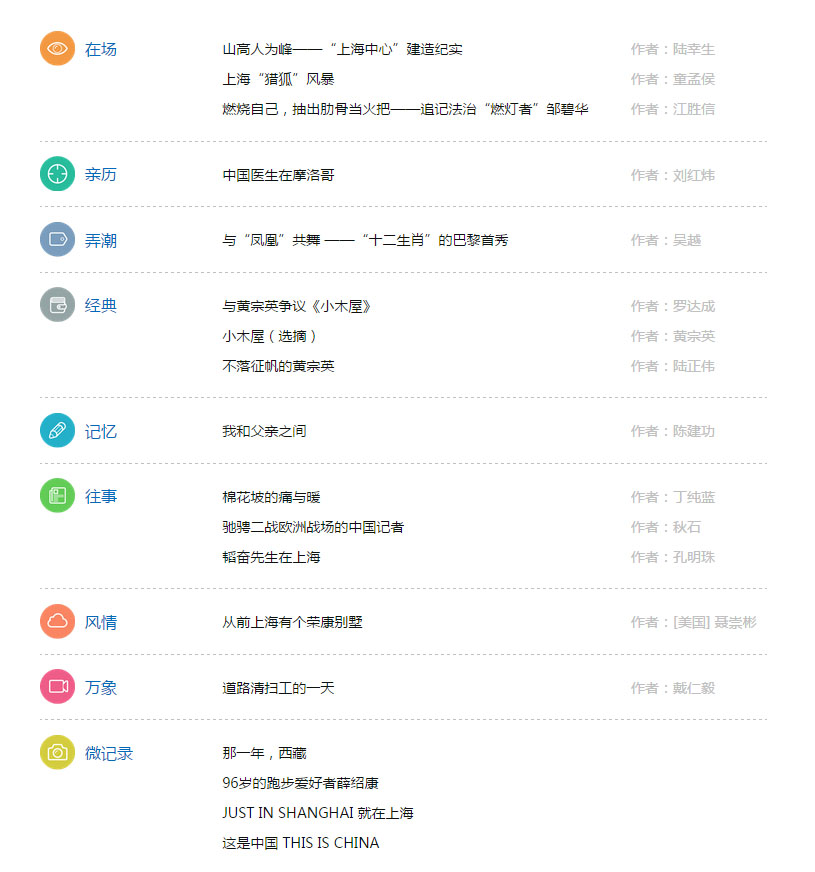Read 棉花坡的痛与暖
The image size is (815, 872).
271,497
